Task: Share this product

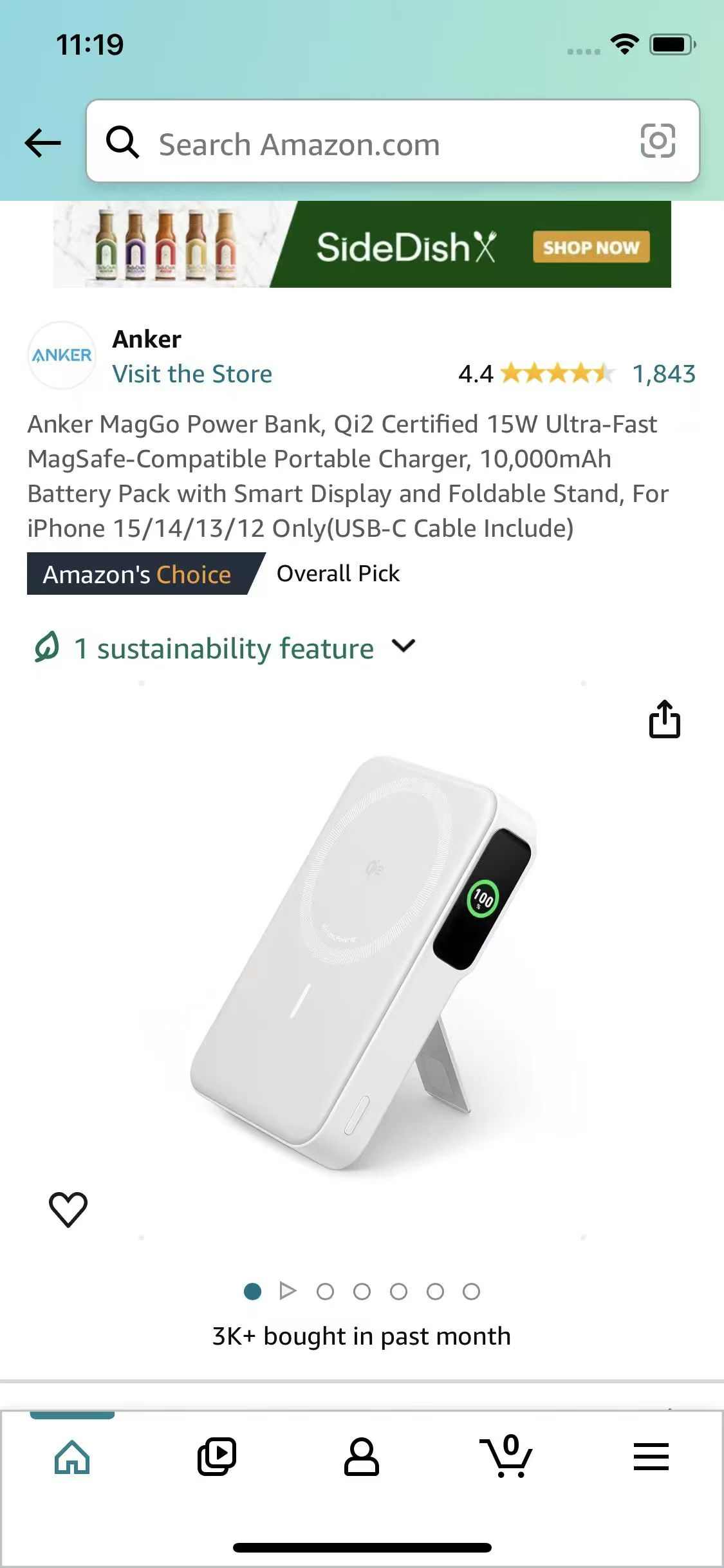Action: click(x=664, y=718)
